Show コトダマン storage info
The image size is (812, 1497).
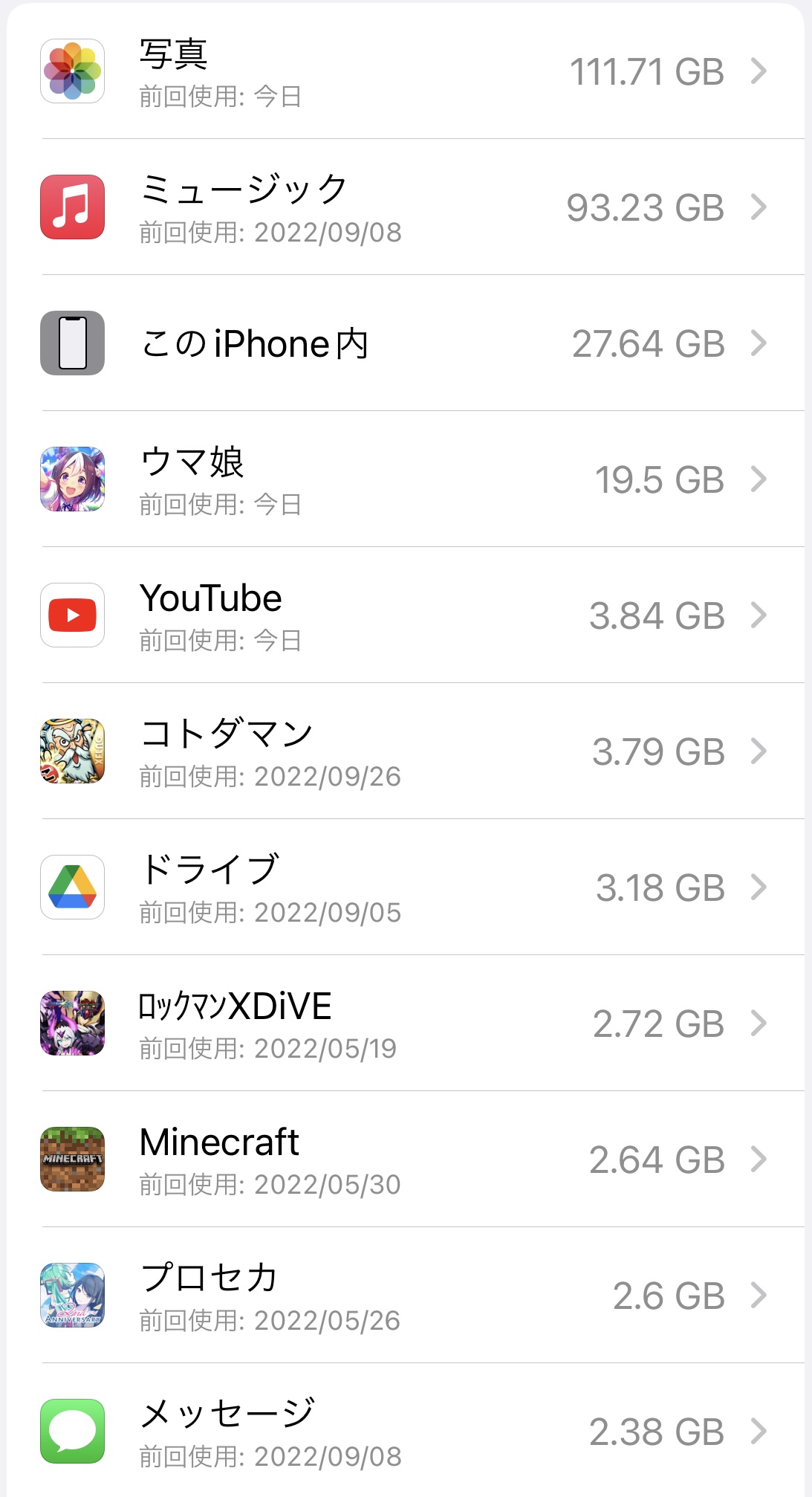click(405, 751)
